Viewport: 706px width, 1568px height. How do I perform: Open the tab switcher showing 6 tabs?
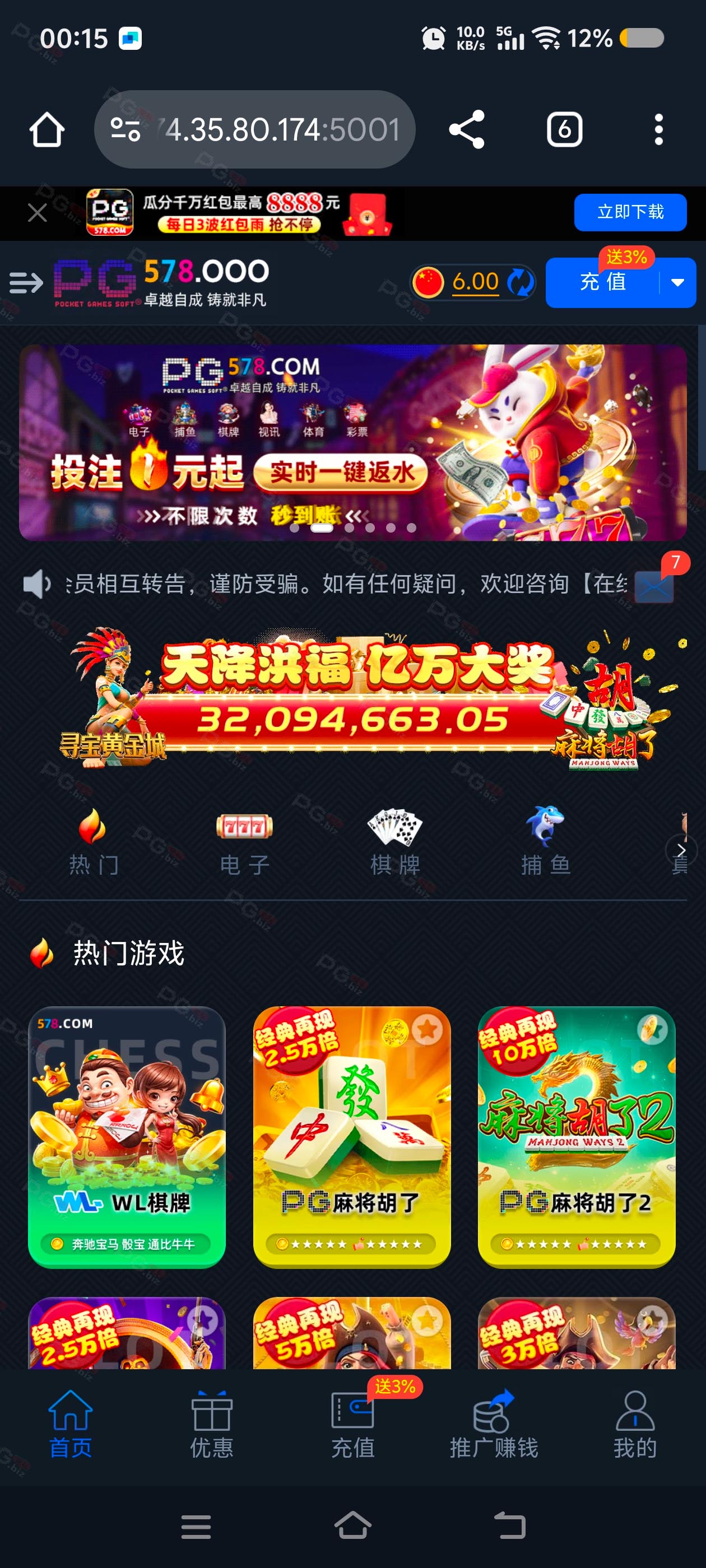click(564, 130)
